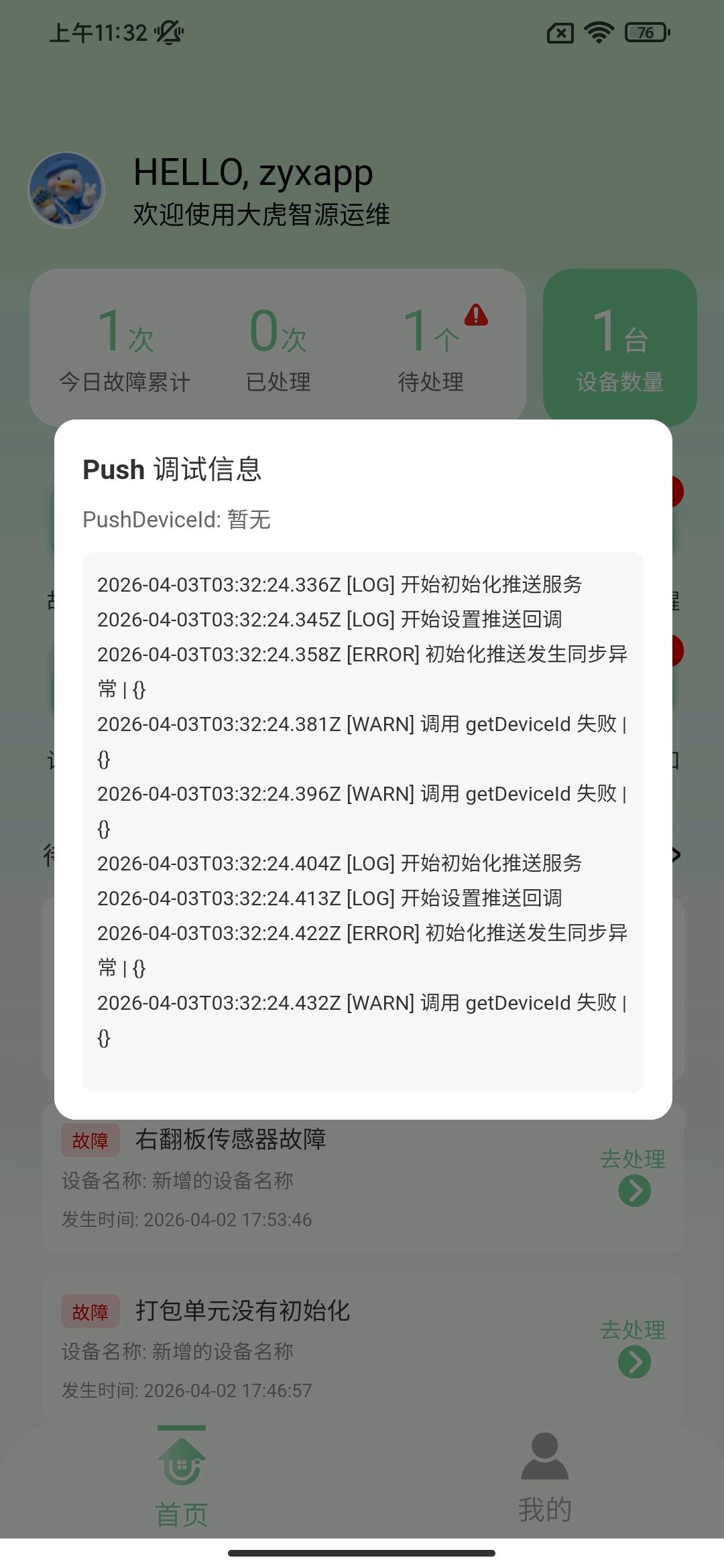Tap 去处理 for 打包单元没有初始化

tap(633, 1348)
